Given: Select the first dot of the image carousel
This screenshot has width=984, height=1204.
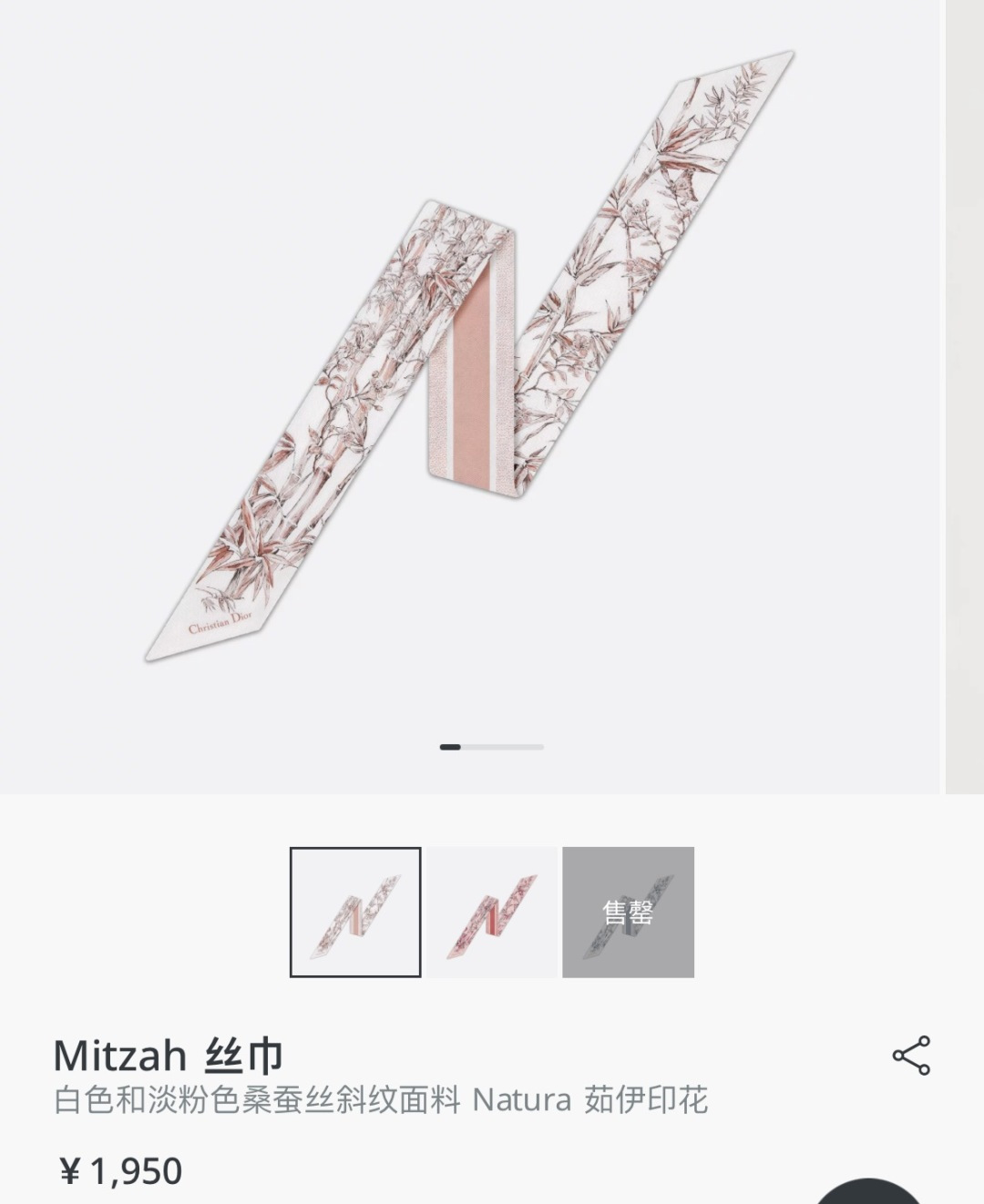Looking at the screenshot, I should tap(447, 747).
